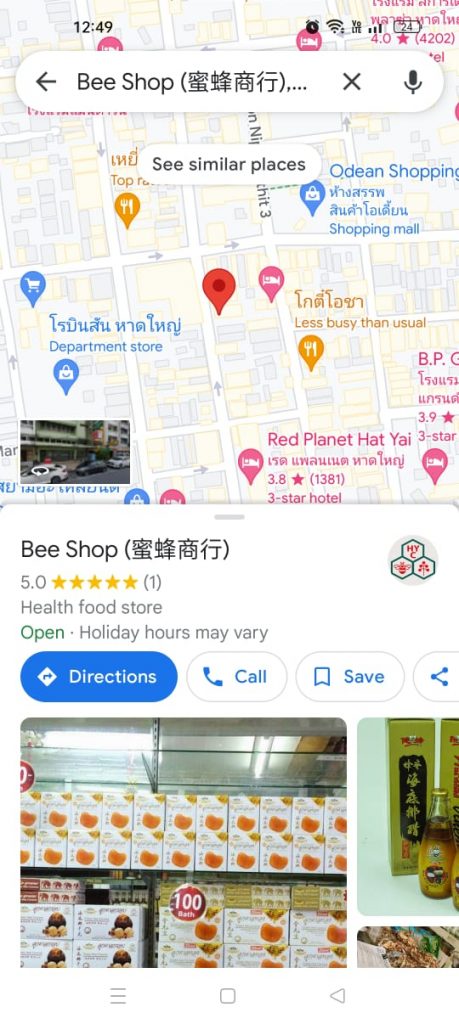Screen dimensions: 459x1024
Task: Call Bee Shop
Action: click(236, 677)
